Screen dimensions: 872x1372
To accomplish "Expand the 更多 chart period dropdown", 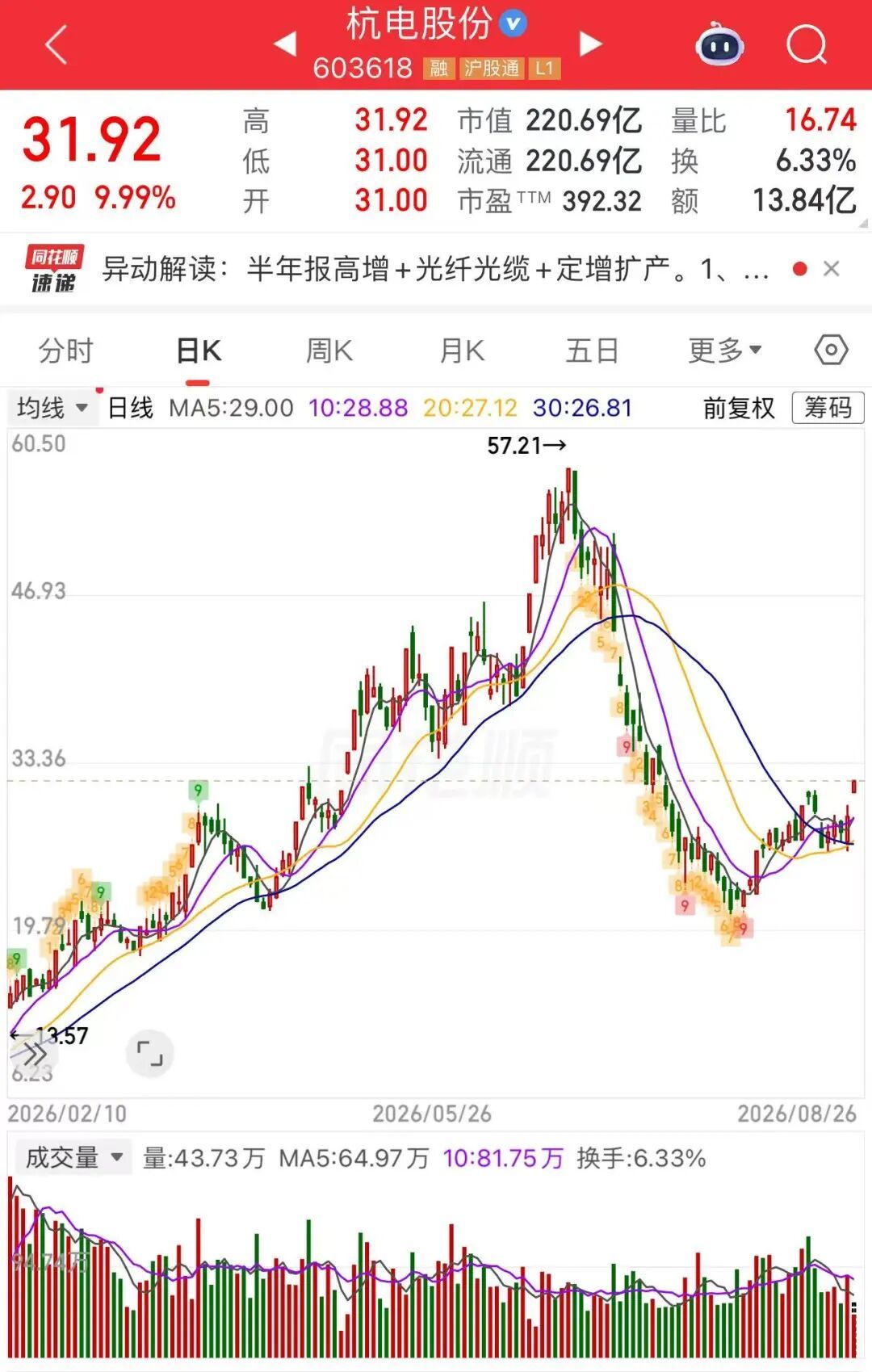I will click(x=724, y=350).
